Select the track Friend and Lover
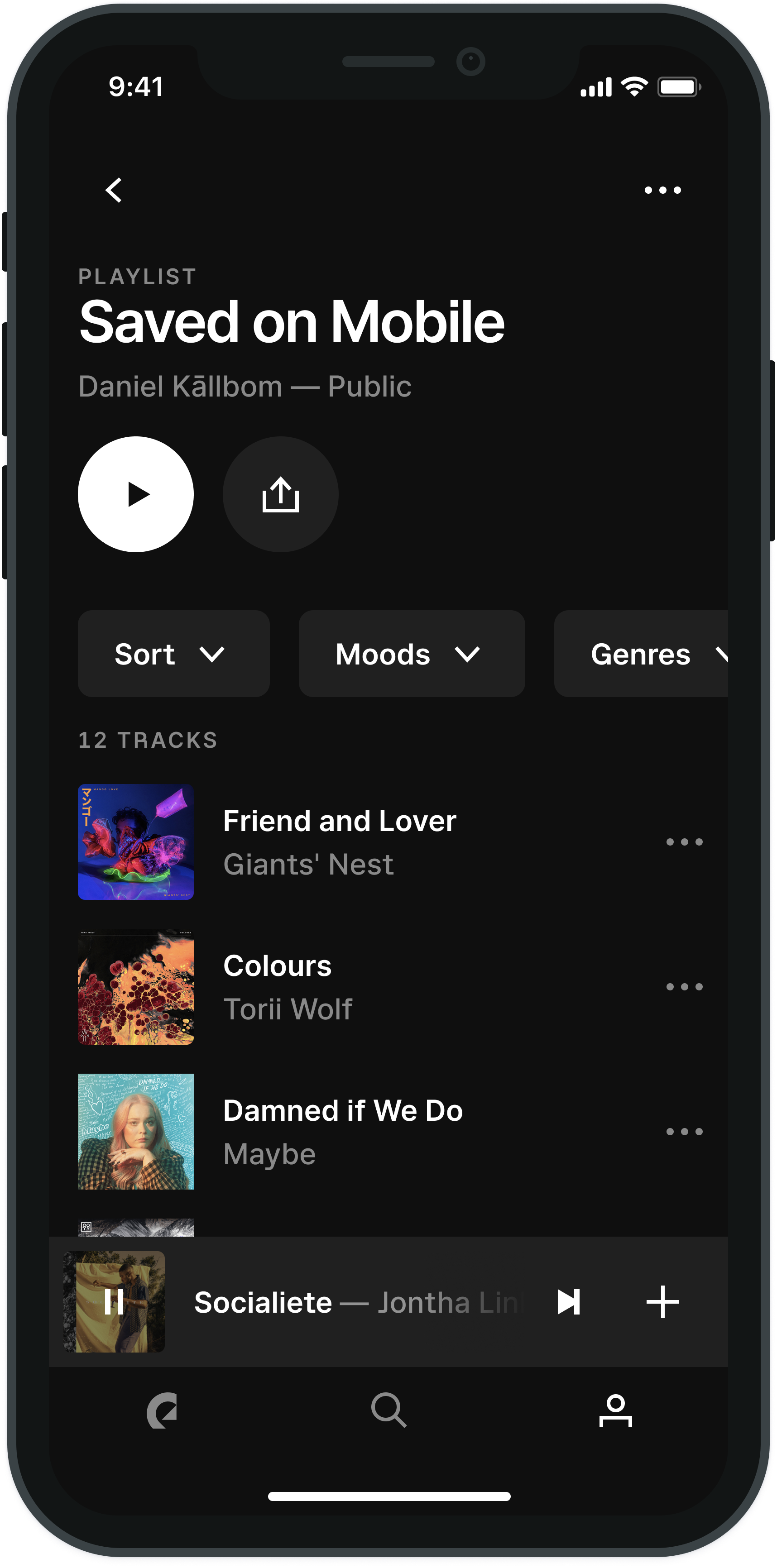The height and width of the screenshot is (1568, 777). coord(339,841)
